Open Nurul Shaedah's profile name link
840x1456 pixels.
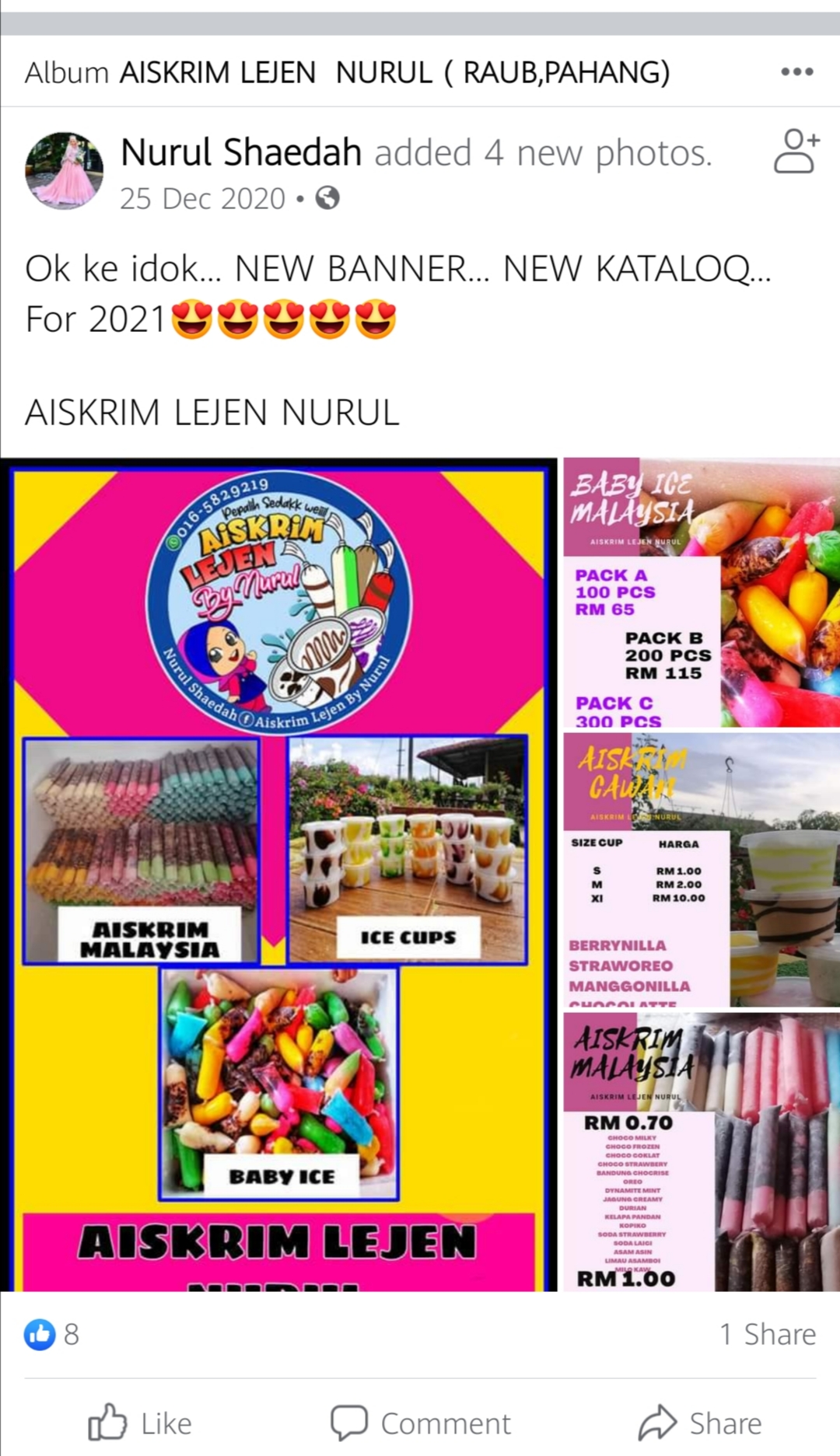241,152
